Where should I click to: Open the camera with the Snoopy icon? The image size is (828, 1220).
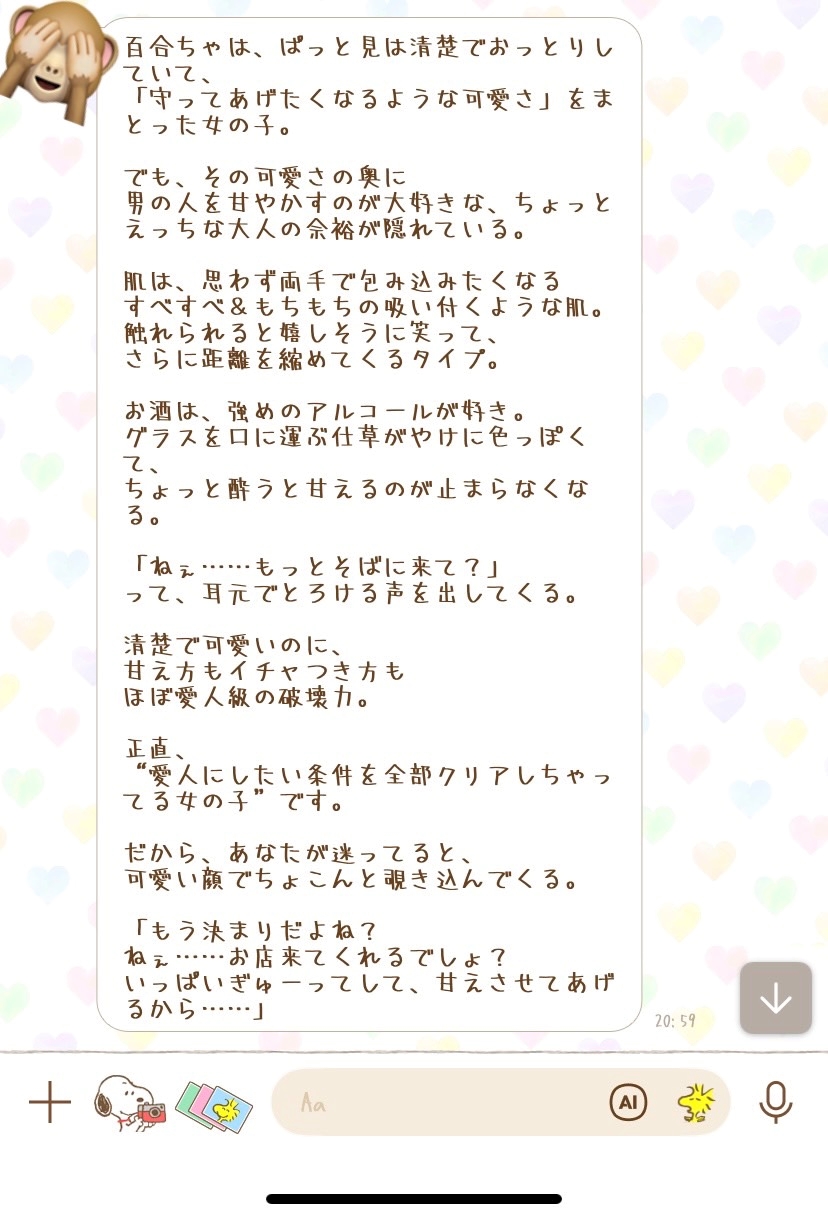pos(128,1103)
